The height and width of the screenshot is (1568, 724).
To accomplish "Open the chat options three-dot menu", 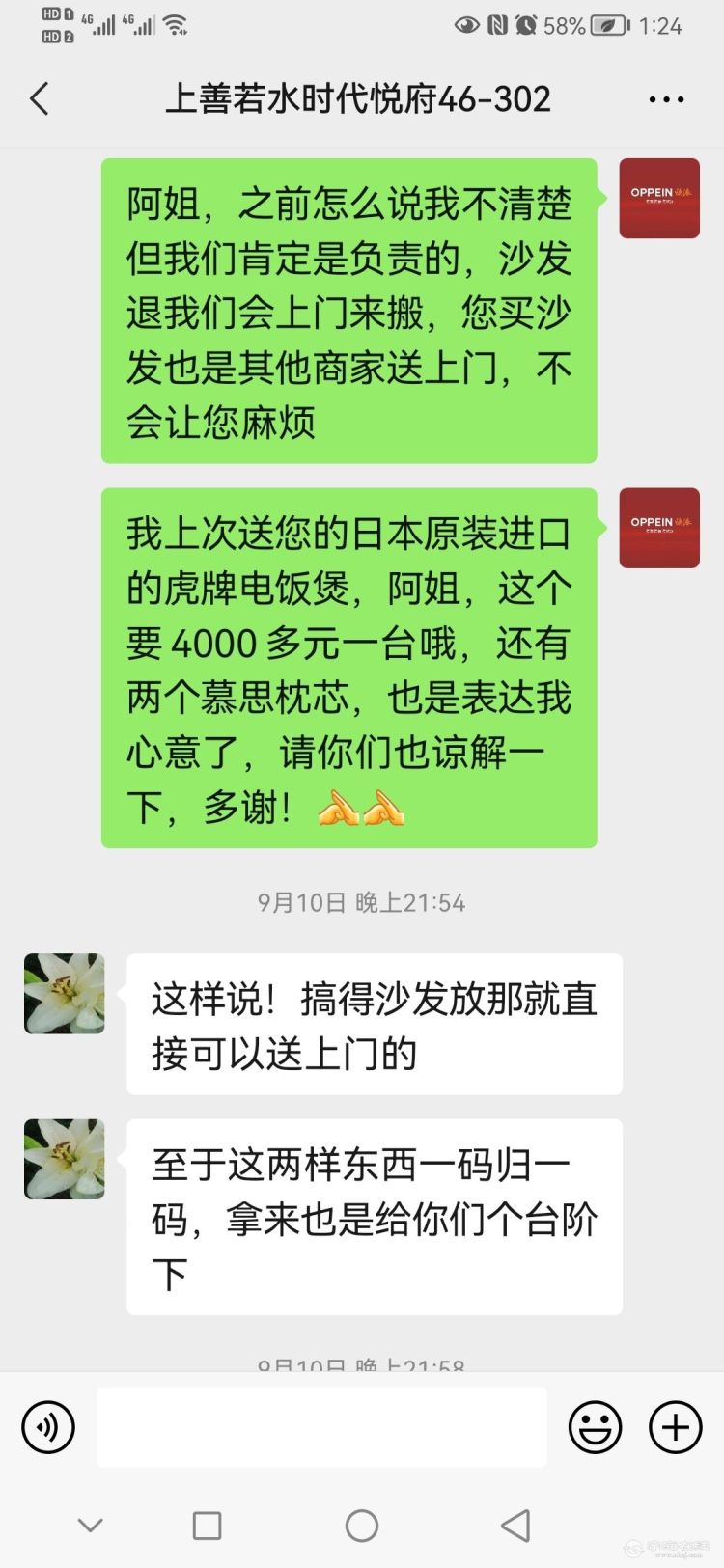I will pos(666,99).
